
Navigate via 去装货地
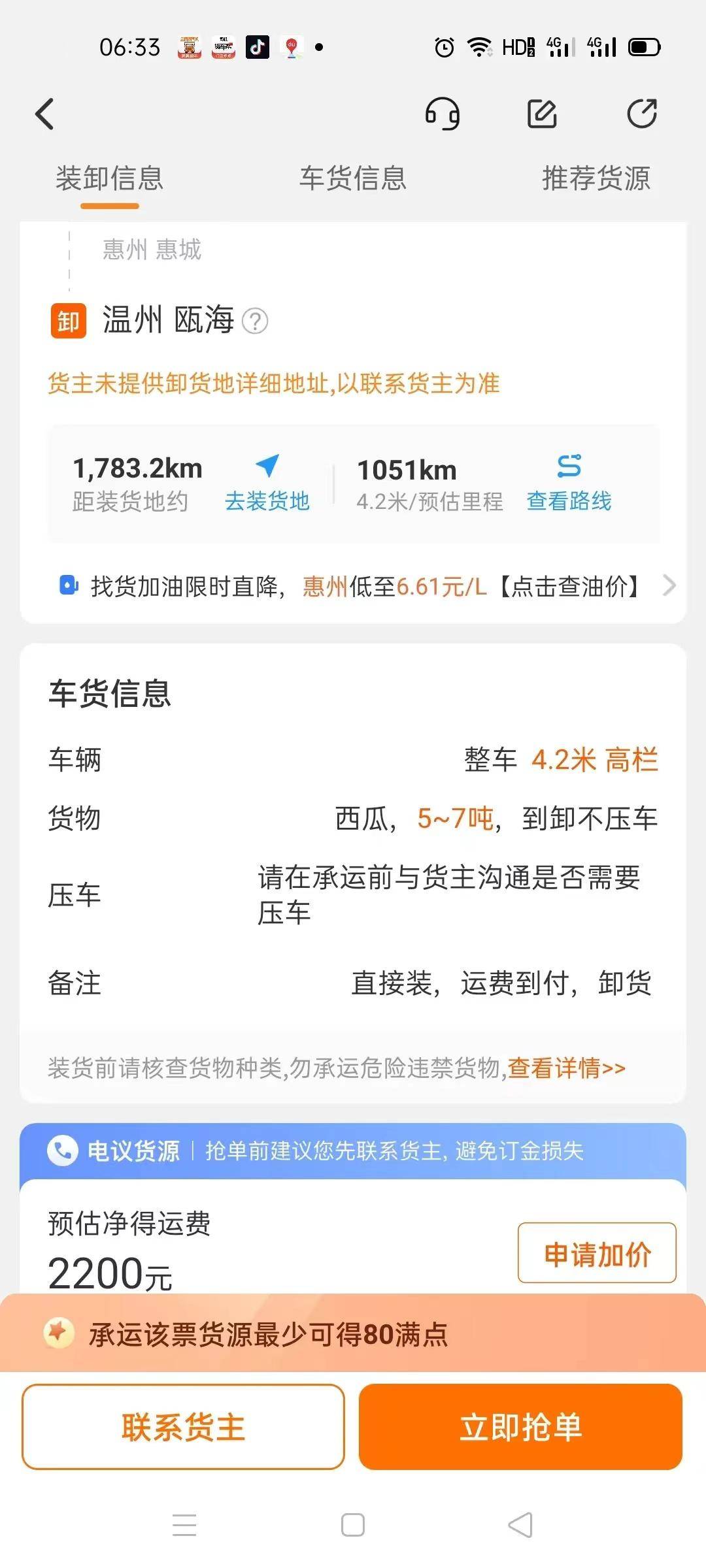[x=267, y=483]
